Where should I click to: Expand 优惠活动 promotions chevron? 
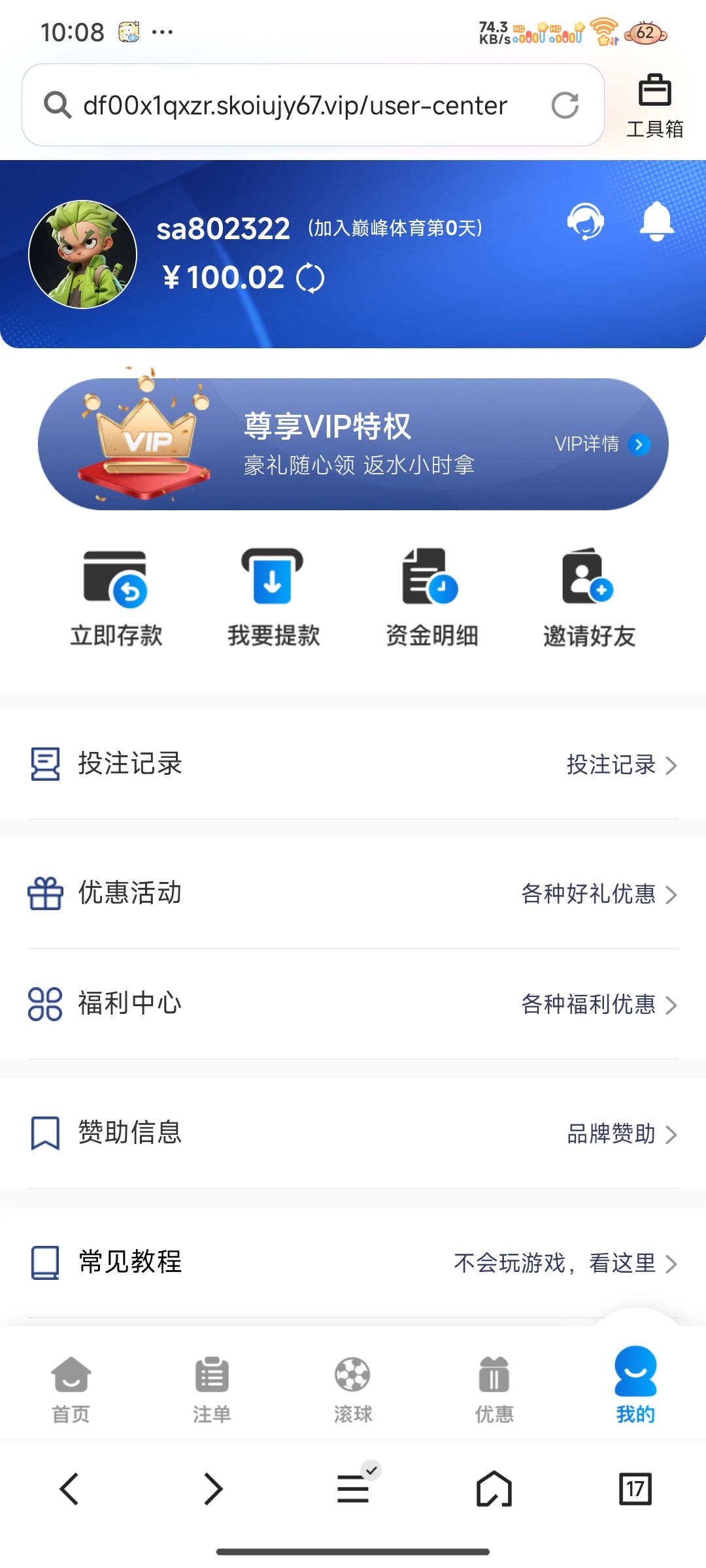pyautogui.click(x=673, y=895)
